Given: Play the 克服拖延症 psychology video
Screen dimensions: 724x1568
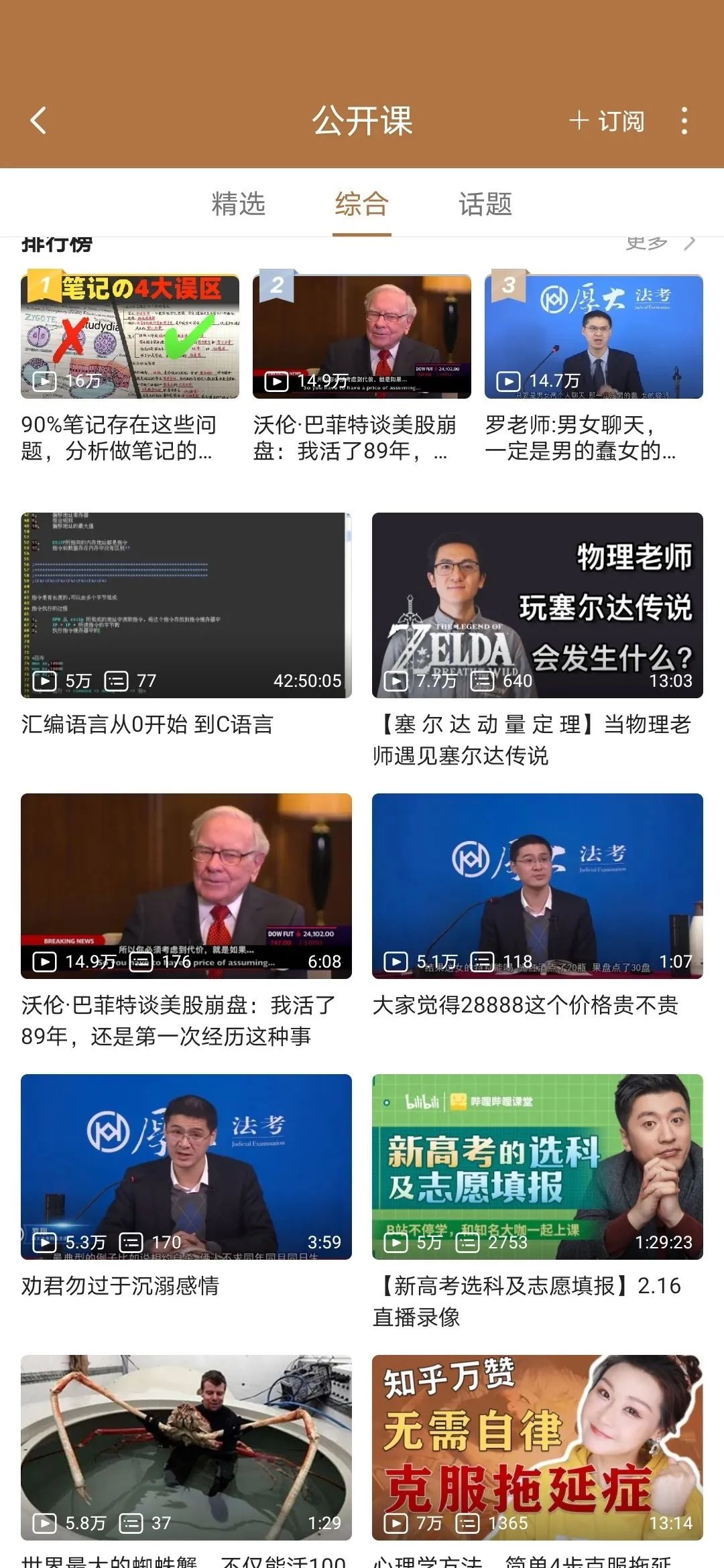Looking at the screenshot, I should (537, 1447).
